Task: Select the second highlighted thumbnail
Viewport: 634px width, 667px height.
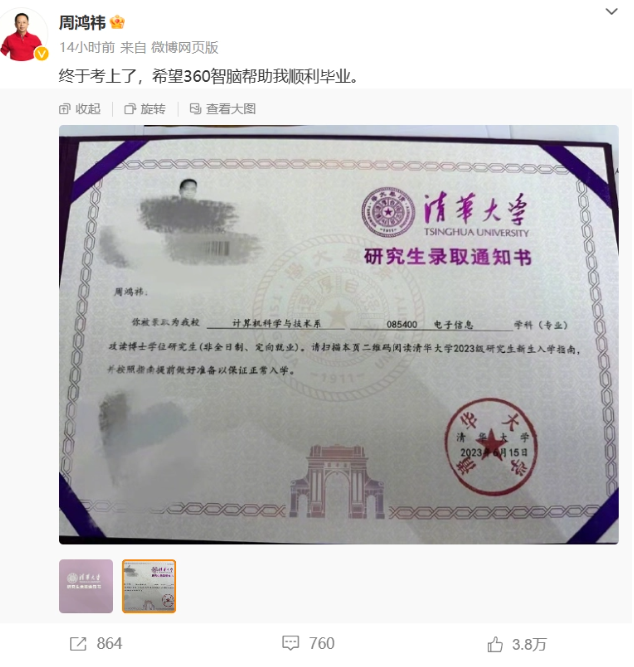Action: pyautogui.click(x=149, y=586)
